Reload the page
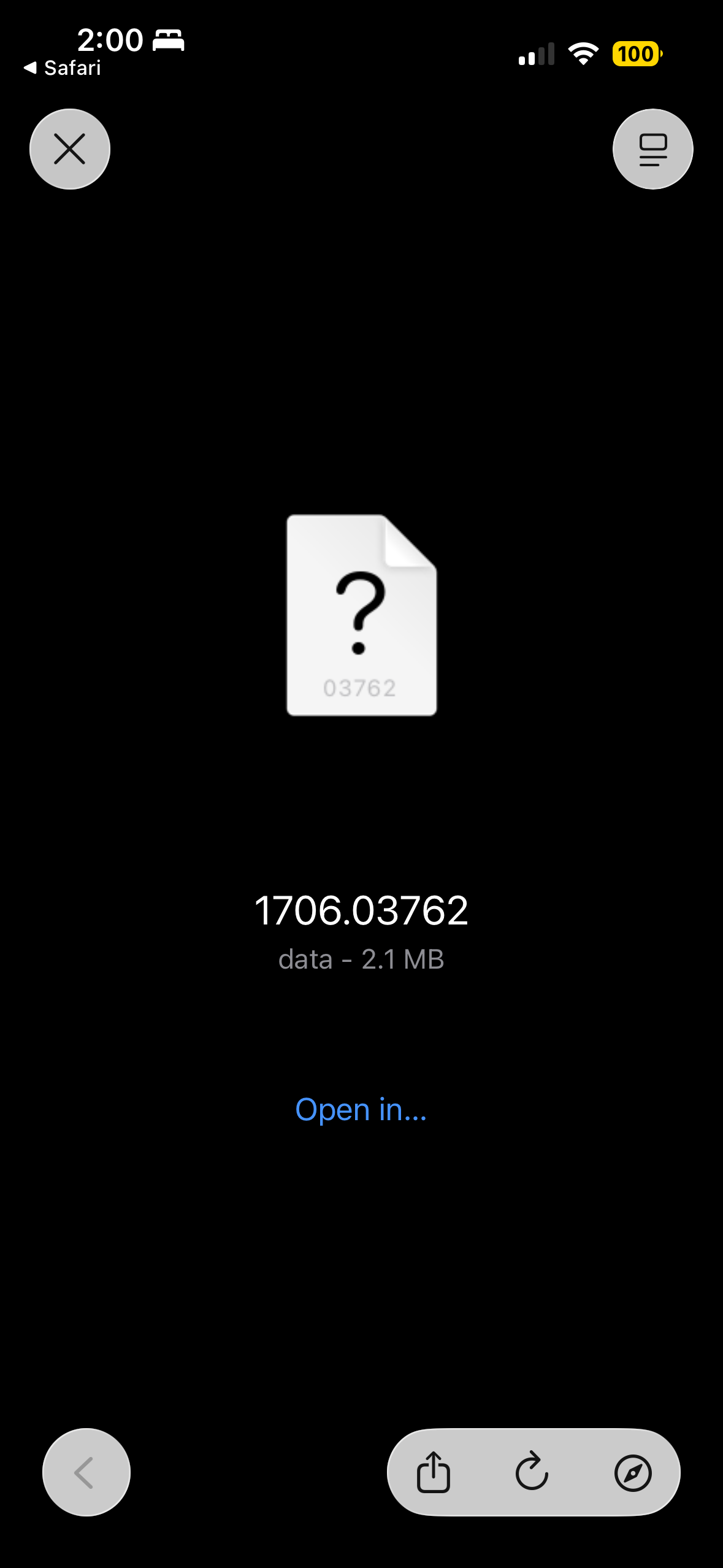Viewport: 723px width, 1568px height. [532, 1472]
